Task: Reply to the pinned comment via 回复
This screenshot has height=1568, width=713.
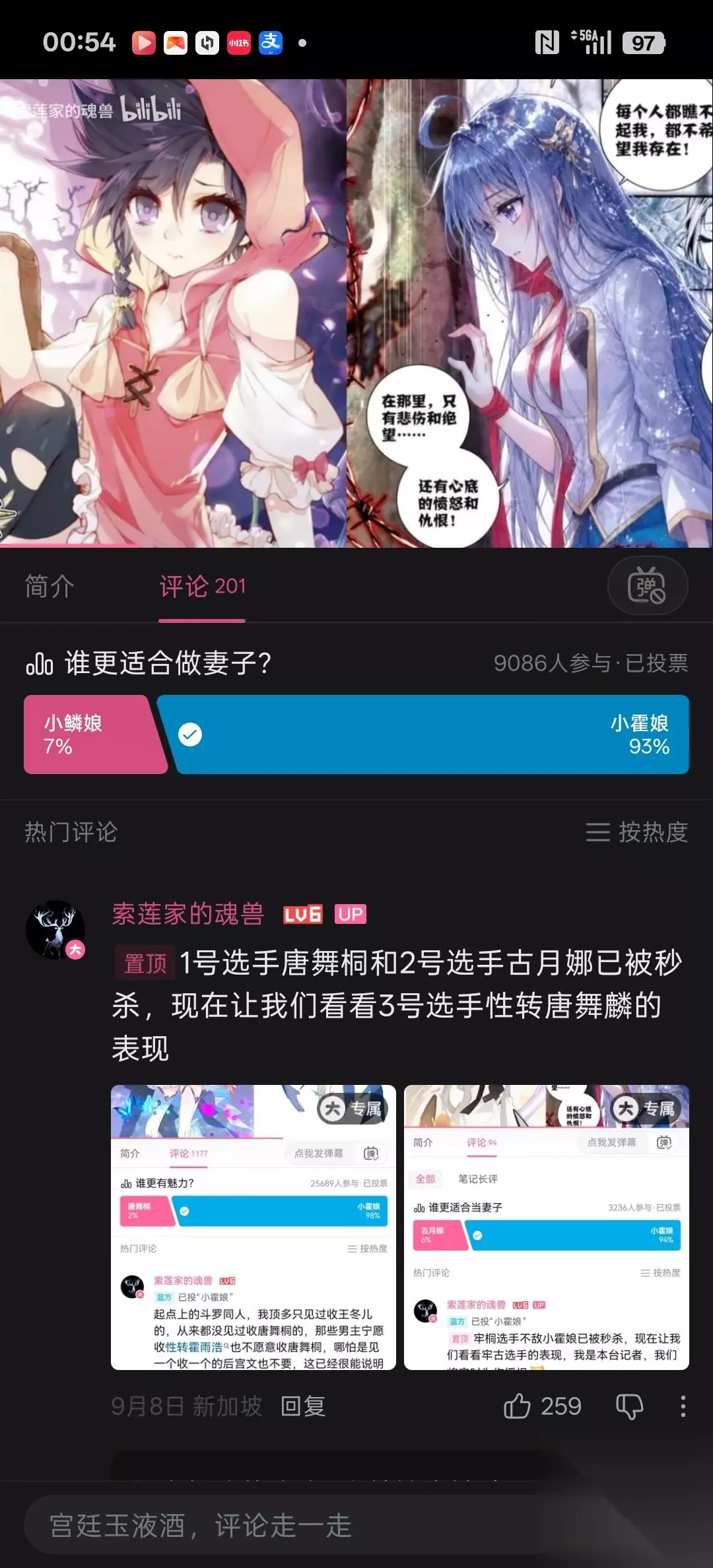Action: click(303, 1406)
